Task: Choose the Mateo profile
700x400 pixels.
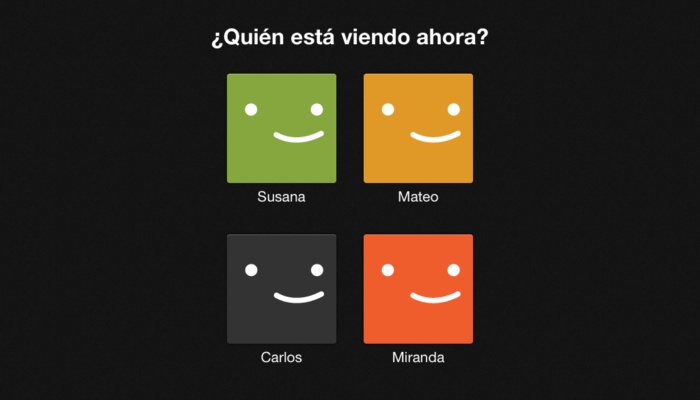Action: click(418, 128)
